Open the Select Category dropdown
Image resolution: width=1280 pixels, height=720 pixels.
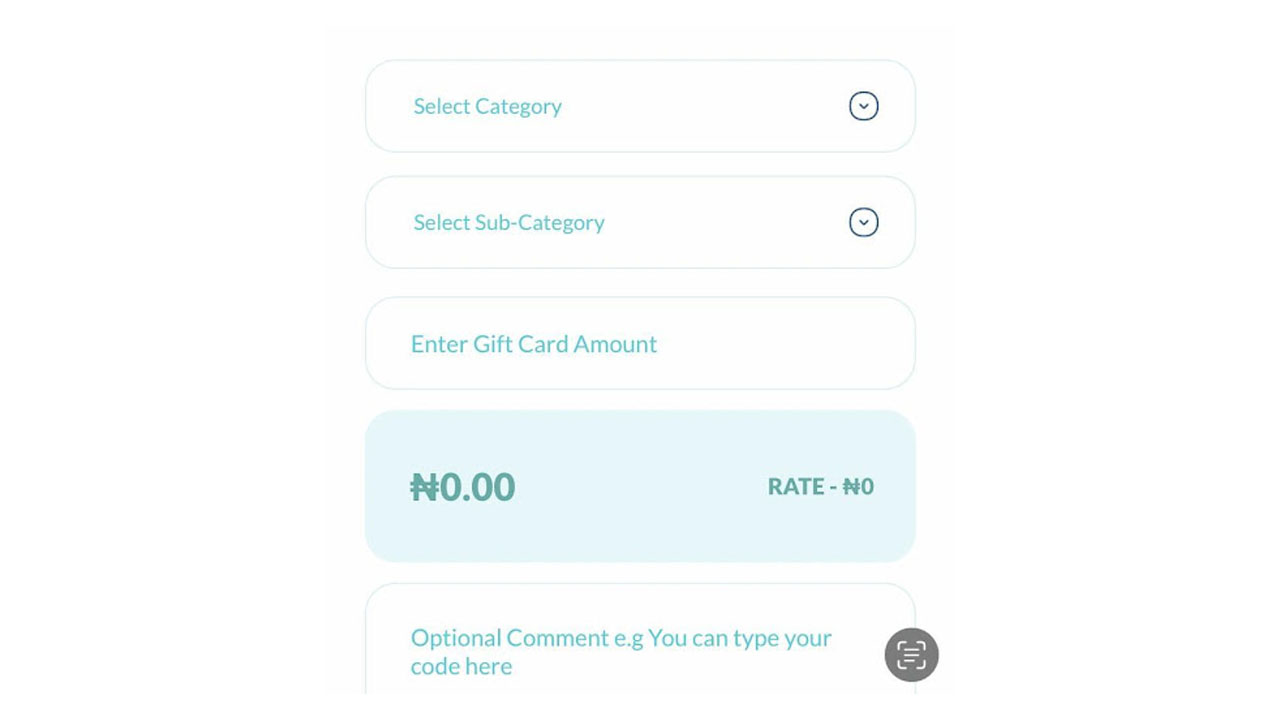pyautogui.click(x=640, y=106)
